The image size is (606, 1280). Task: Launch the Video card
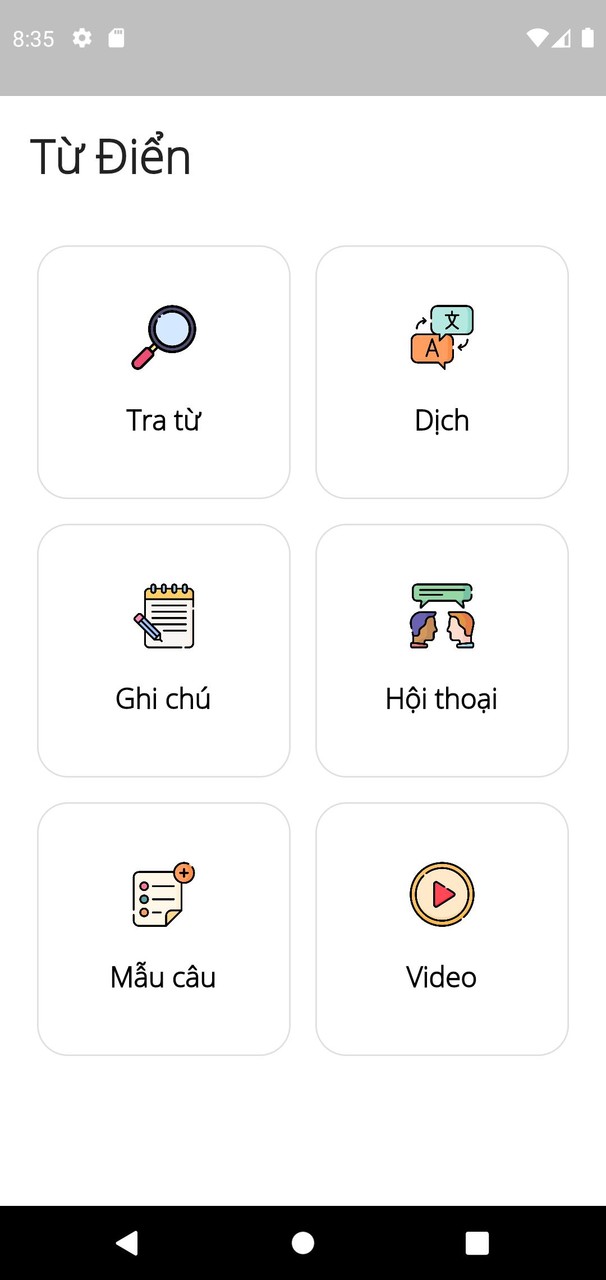click(x=442, y=929)
